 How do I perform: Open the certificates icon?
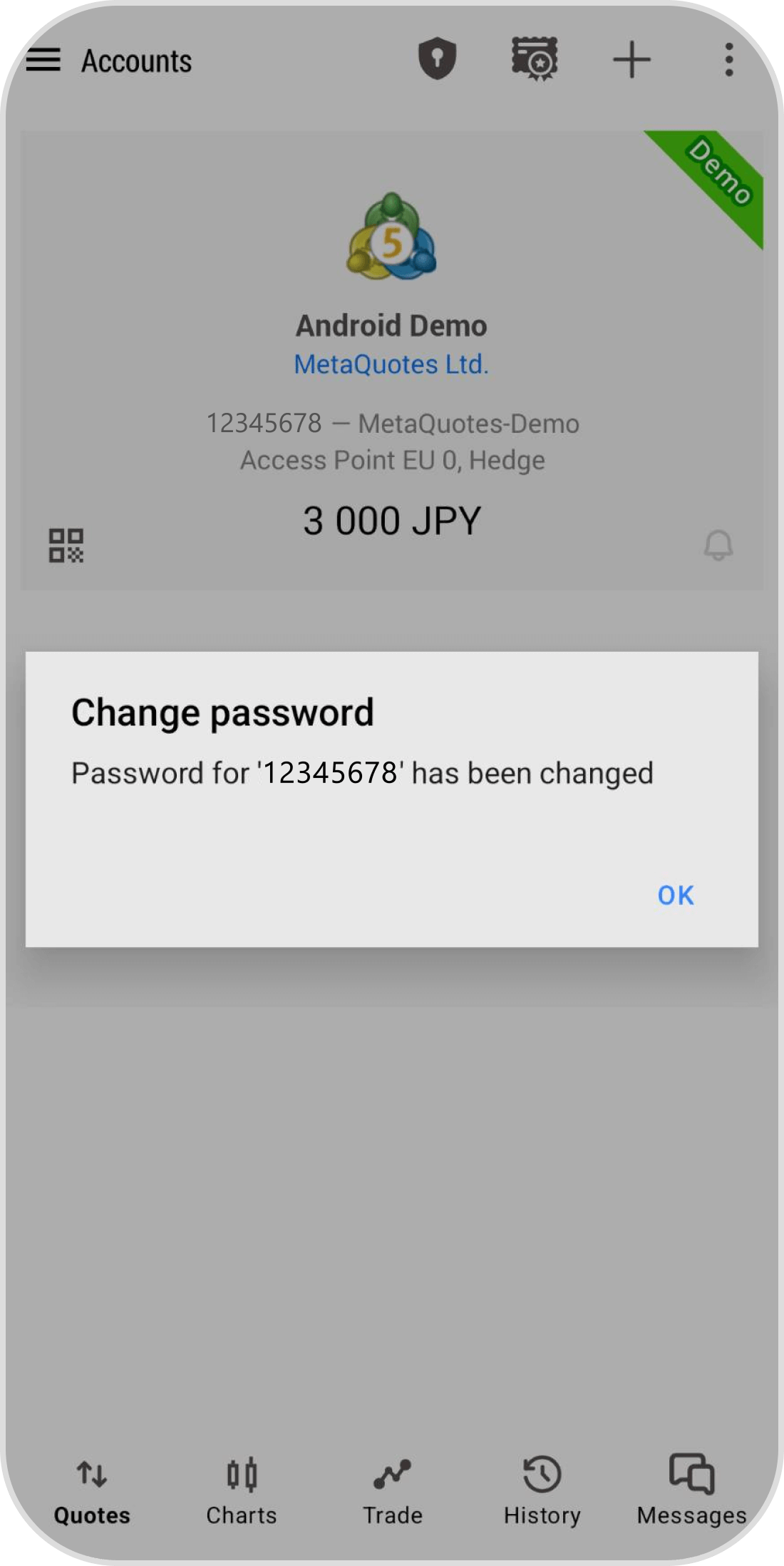(535, 60)
